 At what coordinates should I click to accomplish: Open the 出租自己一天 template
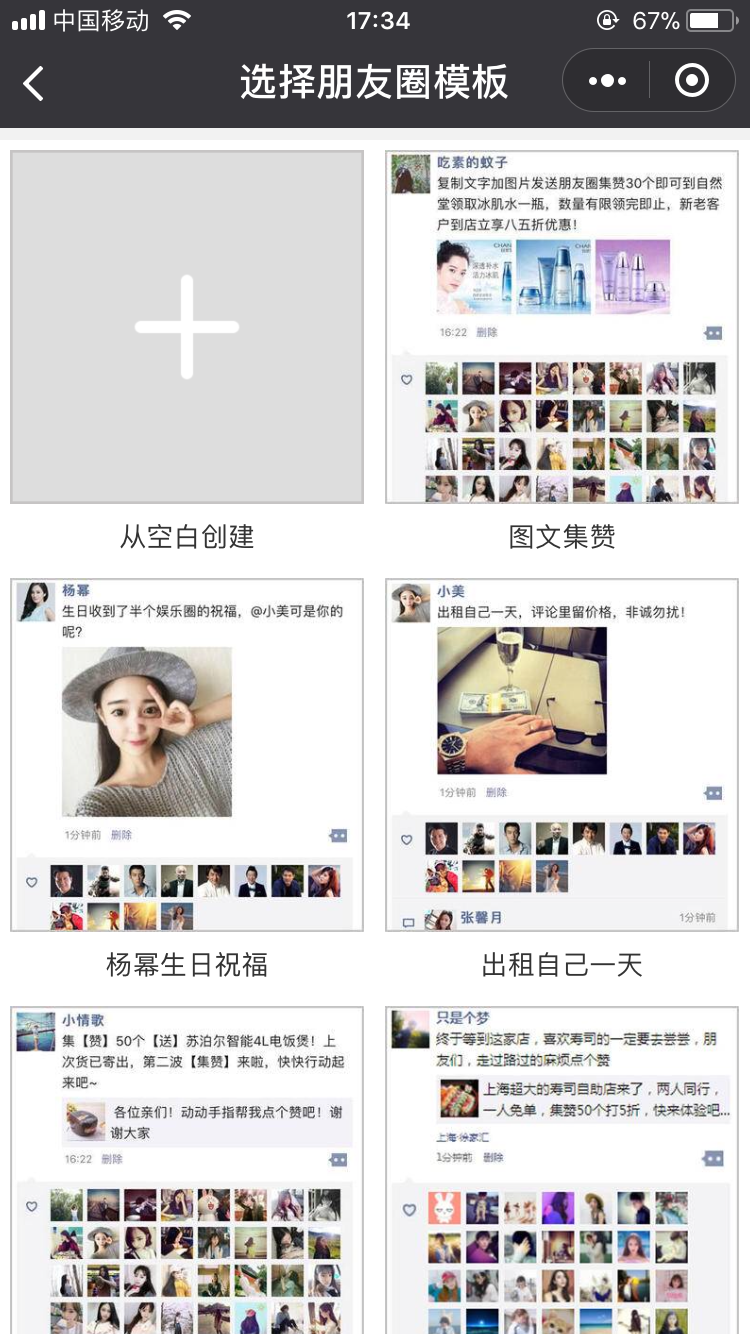(562, 755)
